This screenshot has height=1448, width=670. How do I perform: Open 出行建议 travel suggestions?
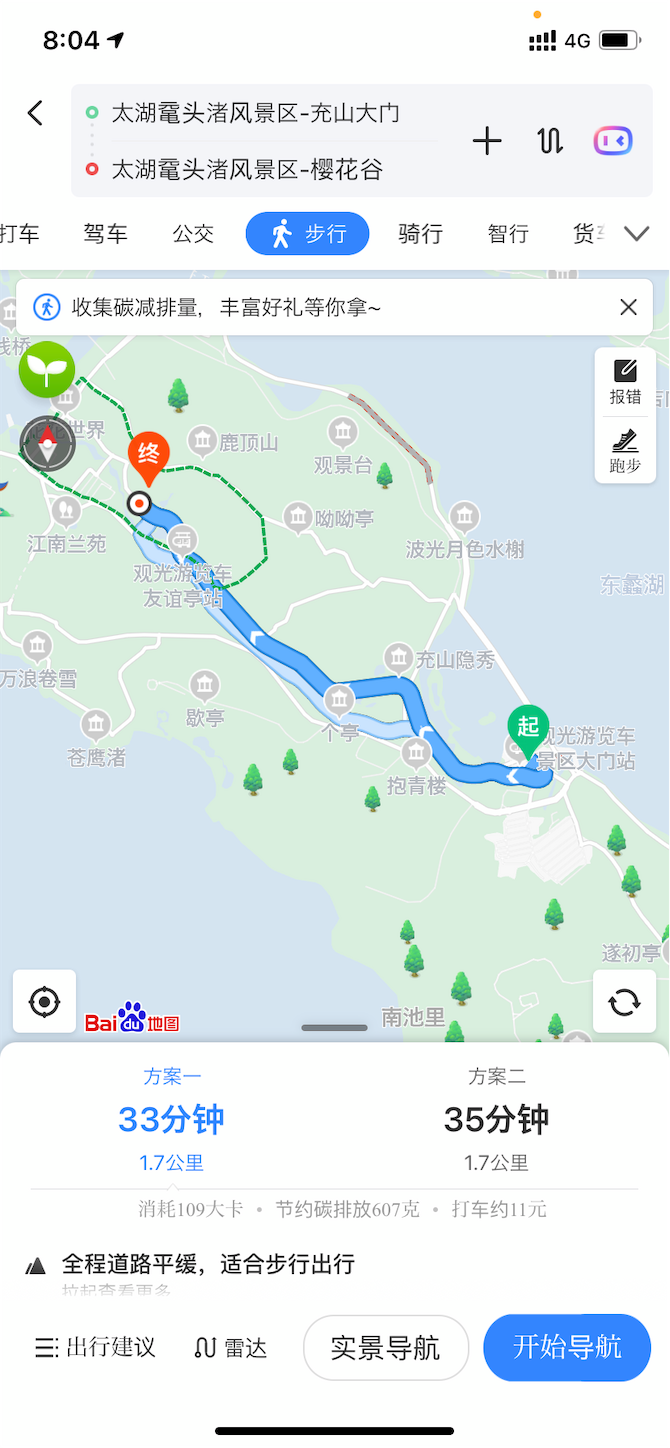coord(96,1347)
